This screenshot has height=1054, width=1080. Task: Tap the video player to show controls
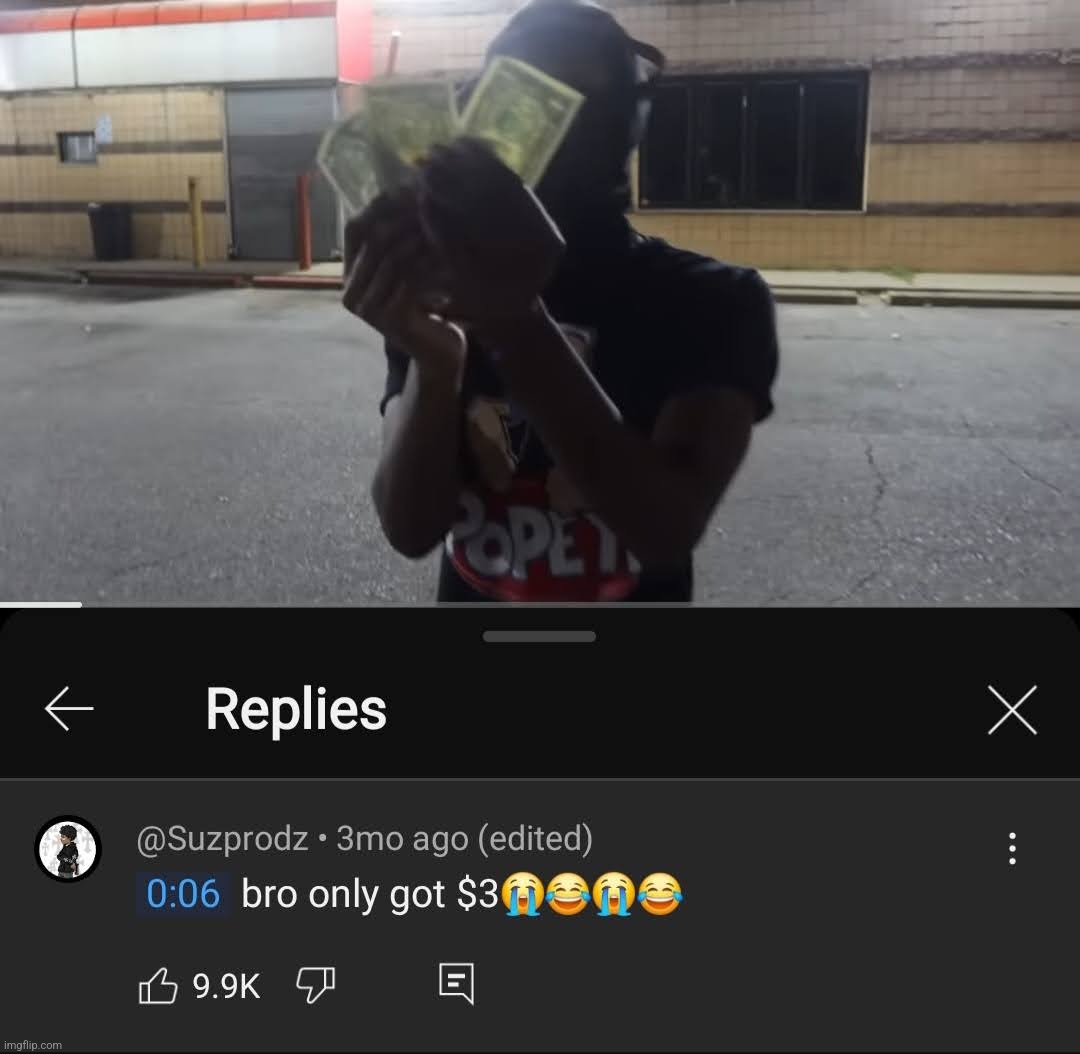pyautogui.click(x=540, y=300)
